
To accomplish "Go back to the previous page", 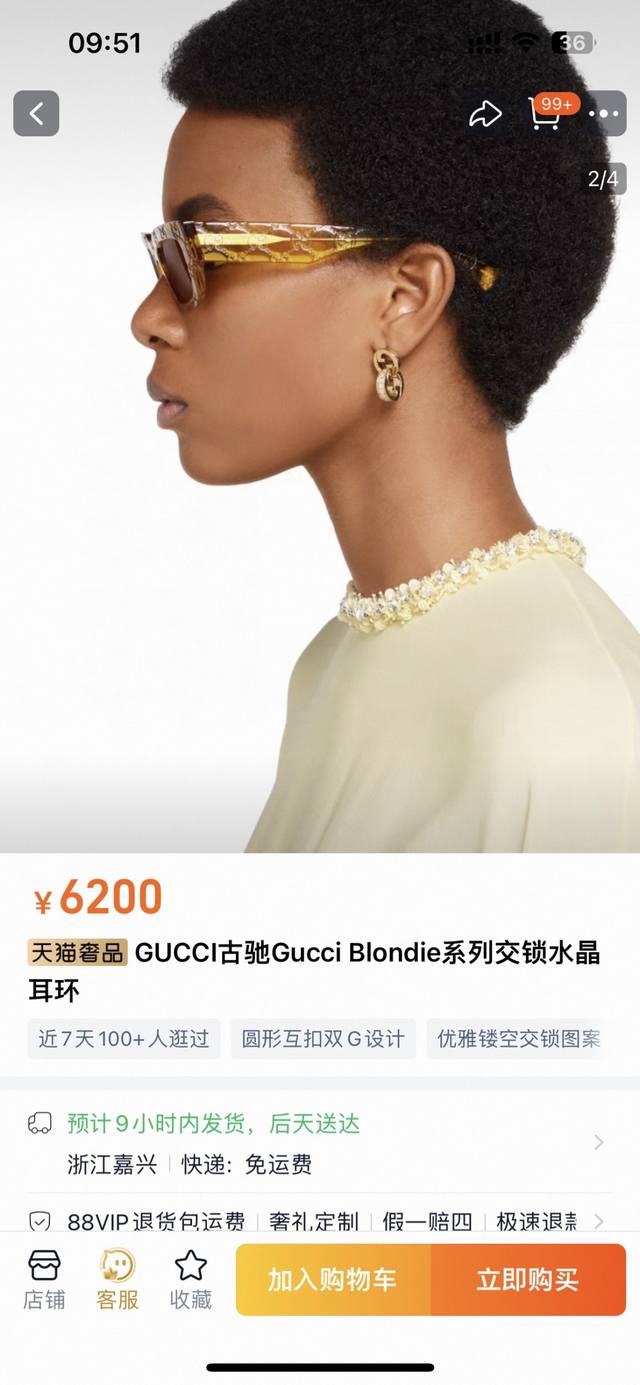I will 36,114.
